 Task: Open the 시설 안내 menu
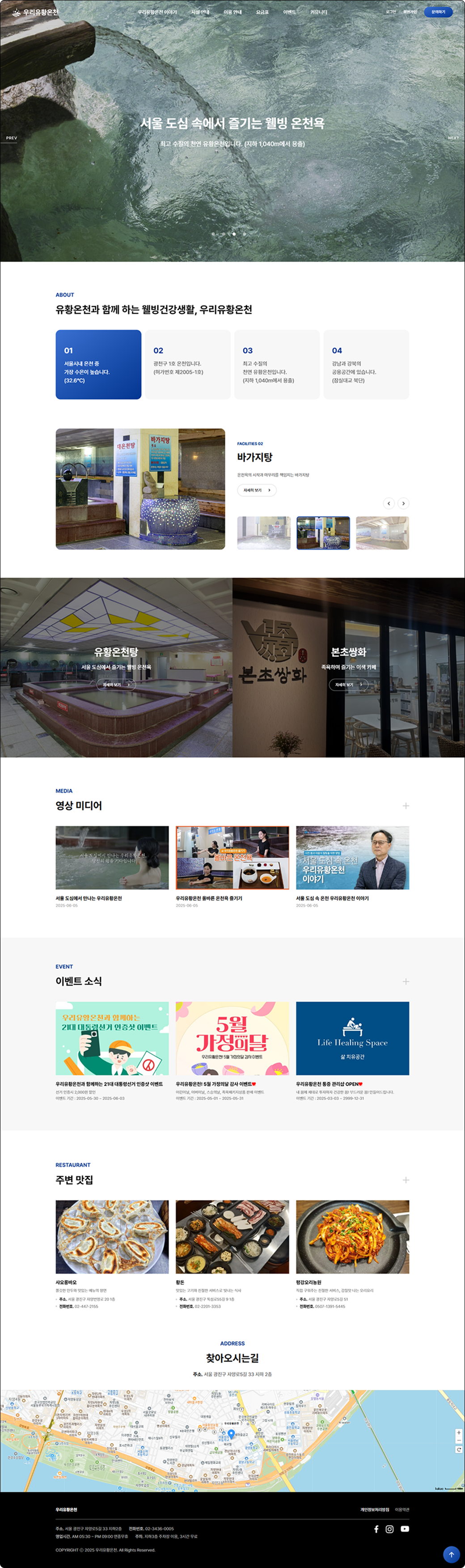(x=200, y=12)
